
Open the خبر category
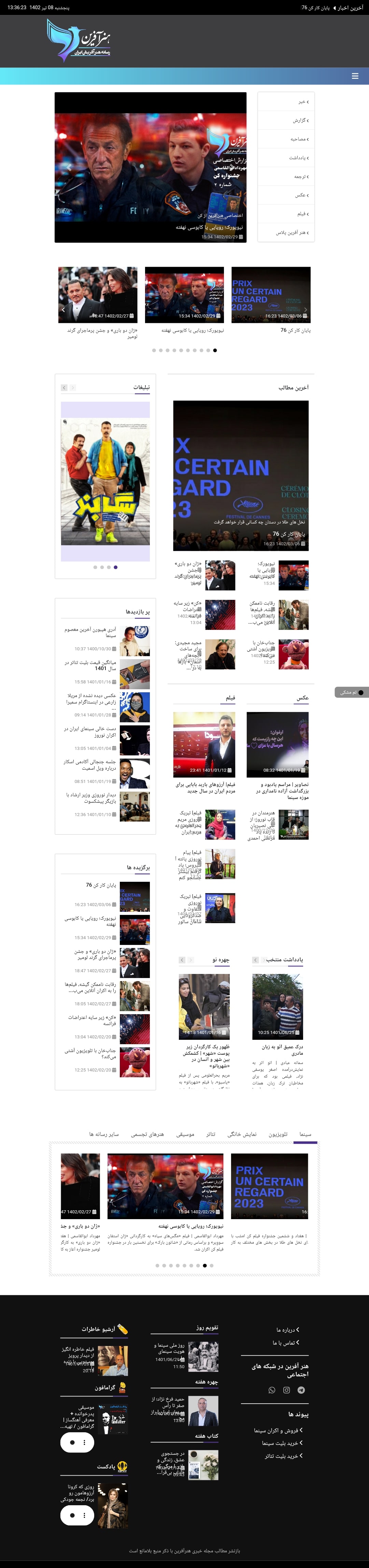[x=301, y=102]
